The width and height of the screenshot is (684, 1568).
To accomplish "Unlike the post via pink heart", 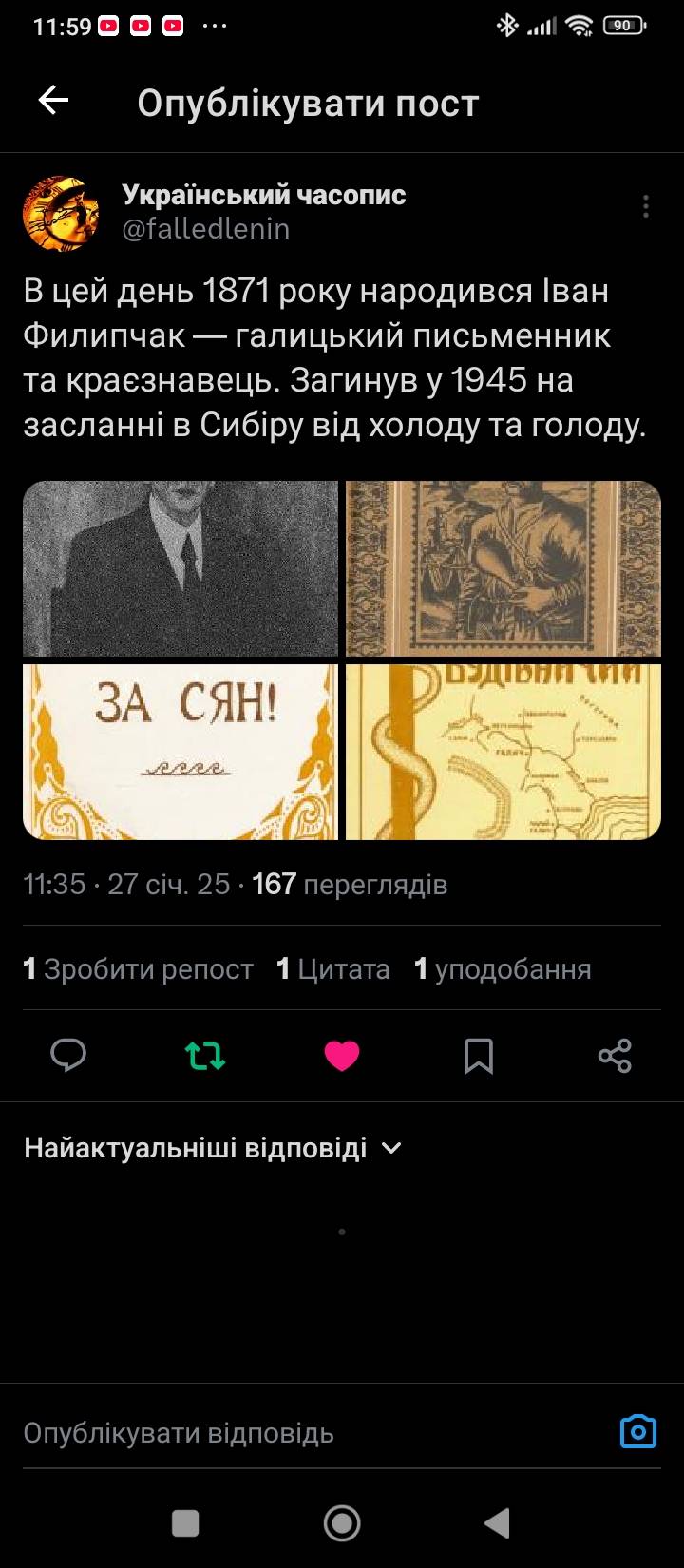I will click(x=342, y=1056).
